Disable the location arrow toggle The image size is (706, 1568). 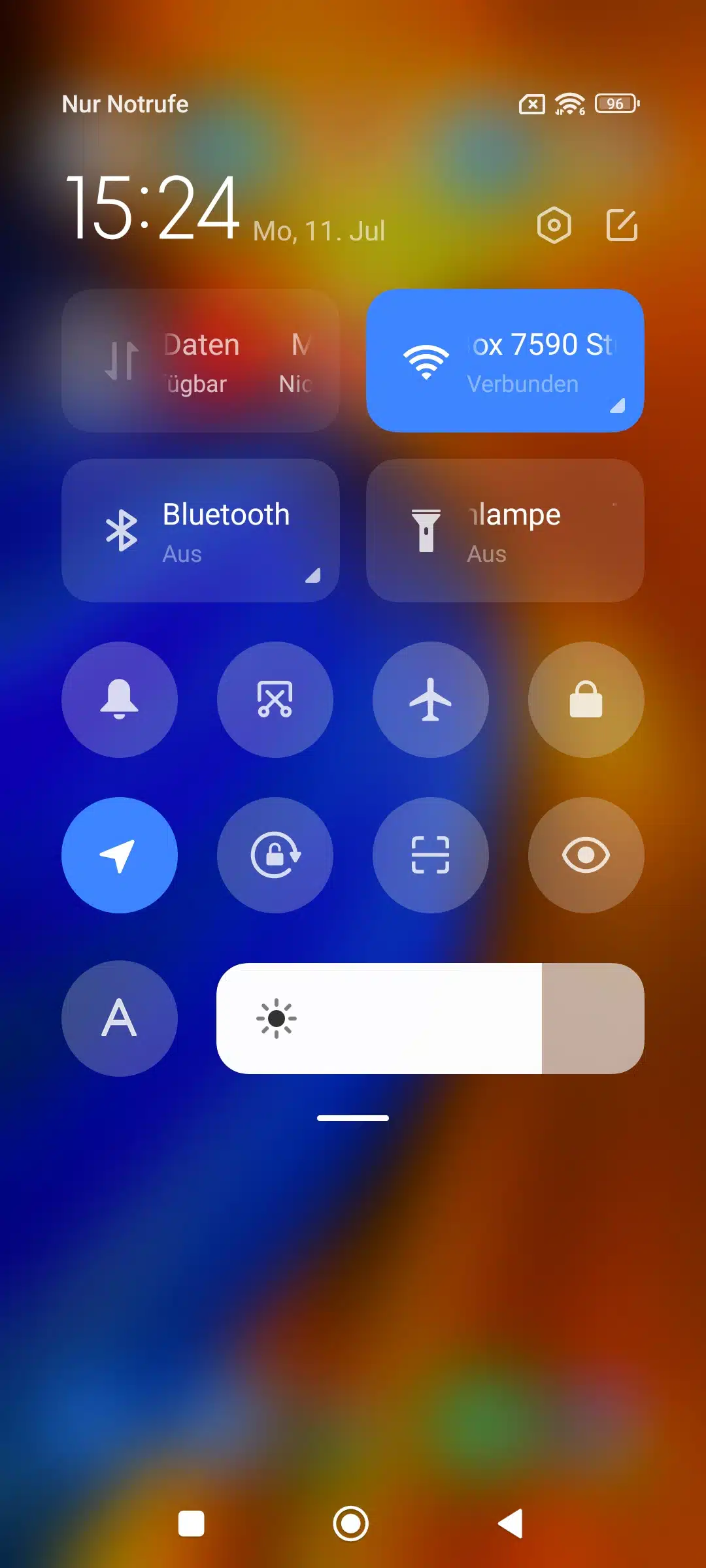(120, 855)
